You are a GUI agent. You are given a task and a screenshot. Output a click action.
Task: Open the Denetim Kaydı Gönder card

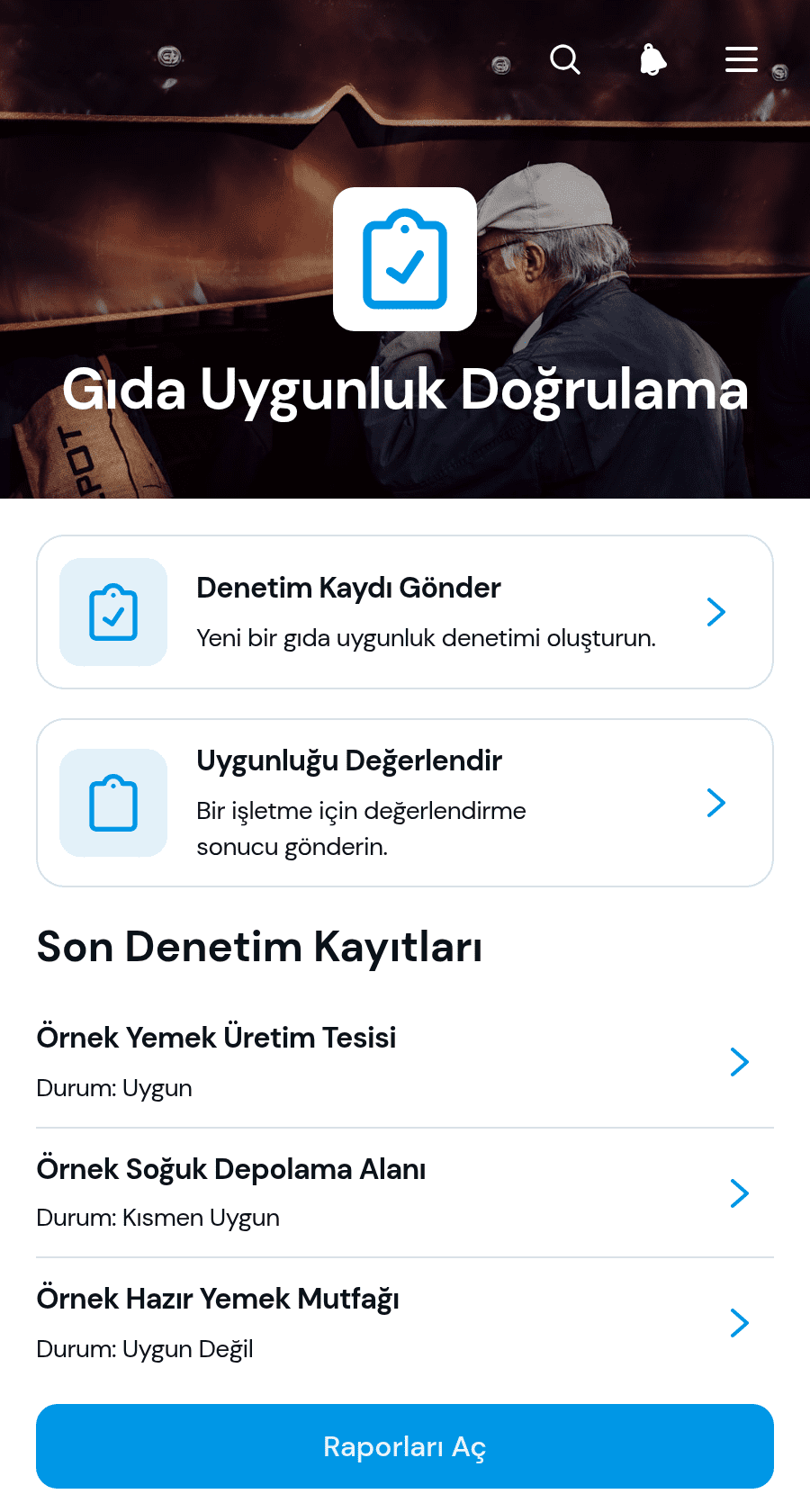[x=405, y=612]
